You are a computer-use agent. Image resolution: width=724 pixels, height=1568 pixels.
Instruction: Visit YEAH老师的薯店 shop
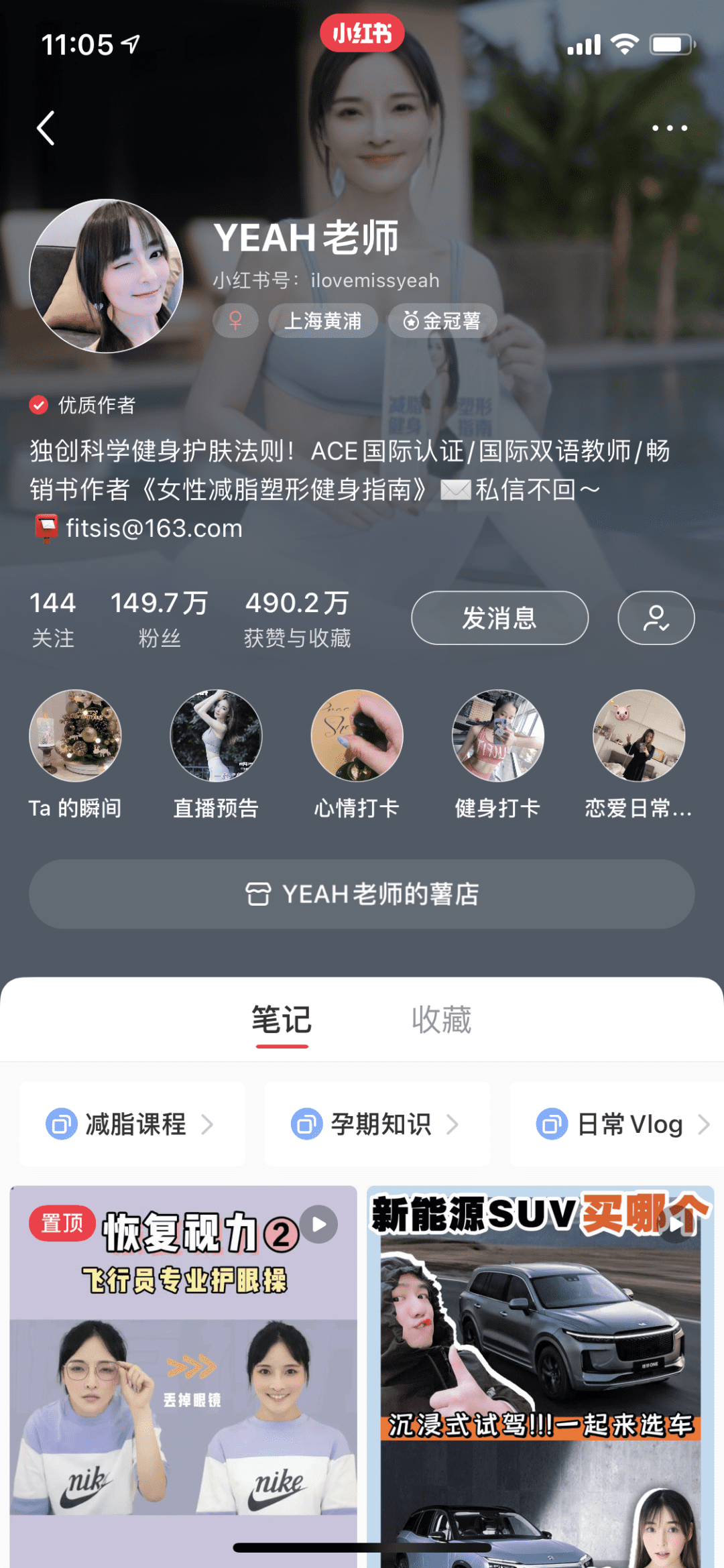tap(362, 894)
